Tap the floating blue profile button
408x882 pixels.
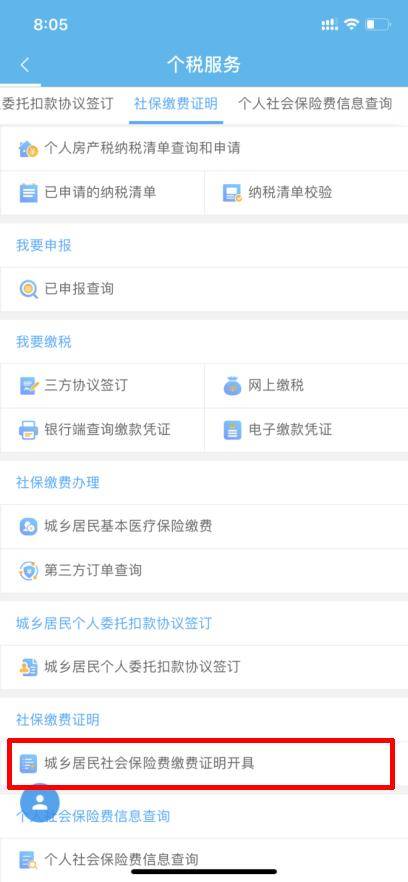(39, 802)
